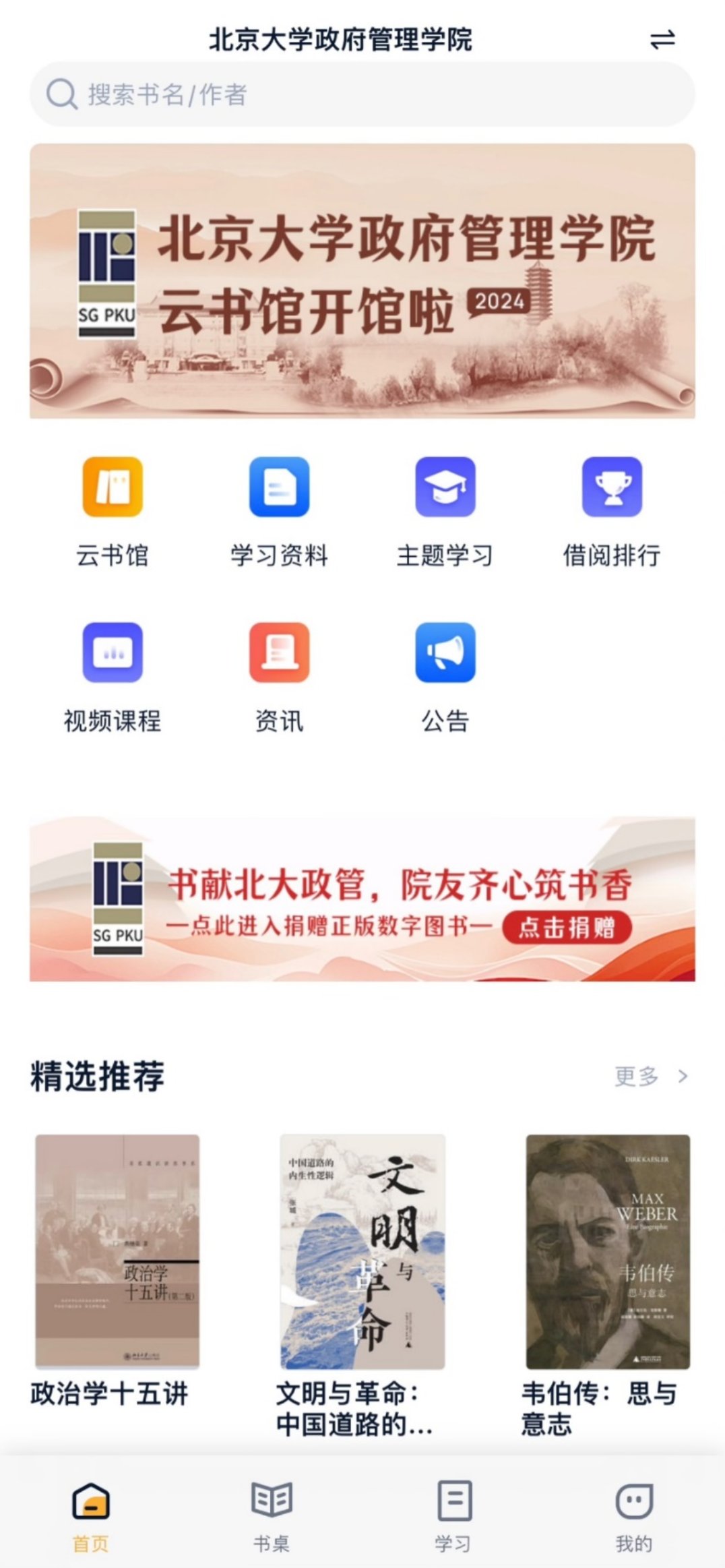Switch to the 学习 tab

click(453, 1513)
